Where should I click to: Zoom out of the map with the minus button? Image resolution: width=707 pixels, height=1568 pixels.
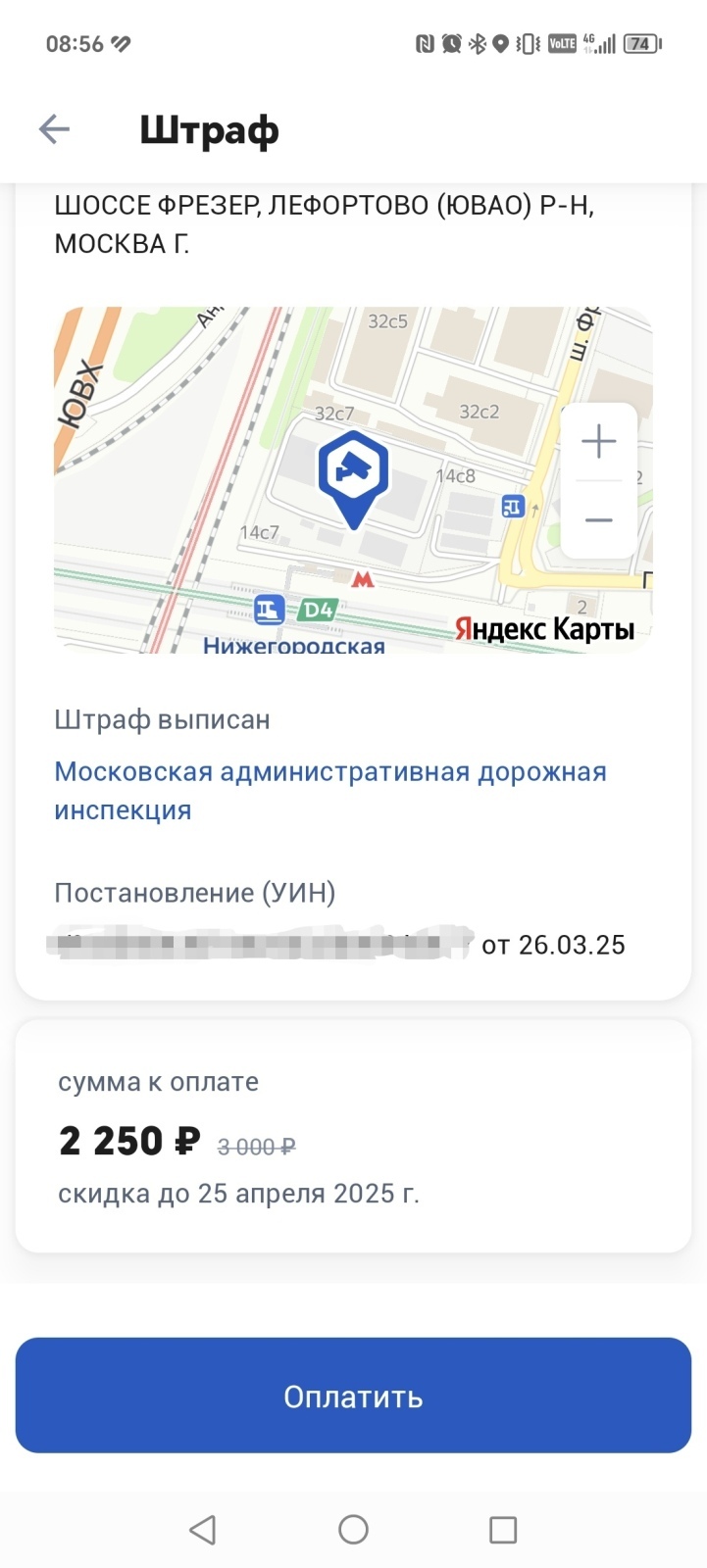(598, 519)
